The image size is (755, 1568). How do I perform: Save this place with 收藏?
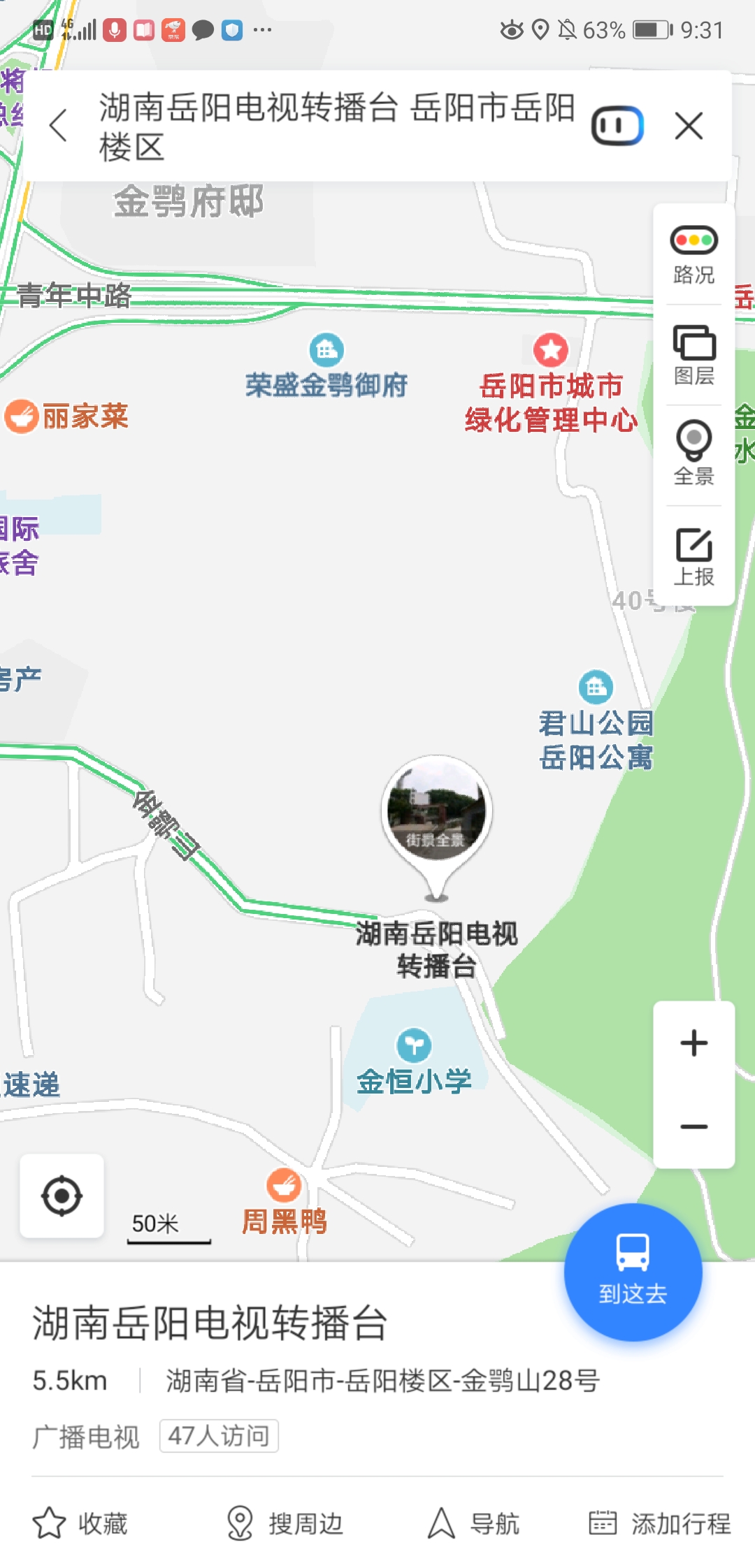pos(80,1523)
